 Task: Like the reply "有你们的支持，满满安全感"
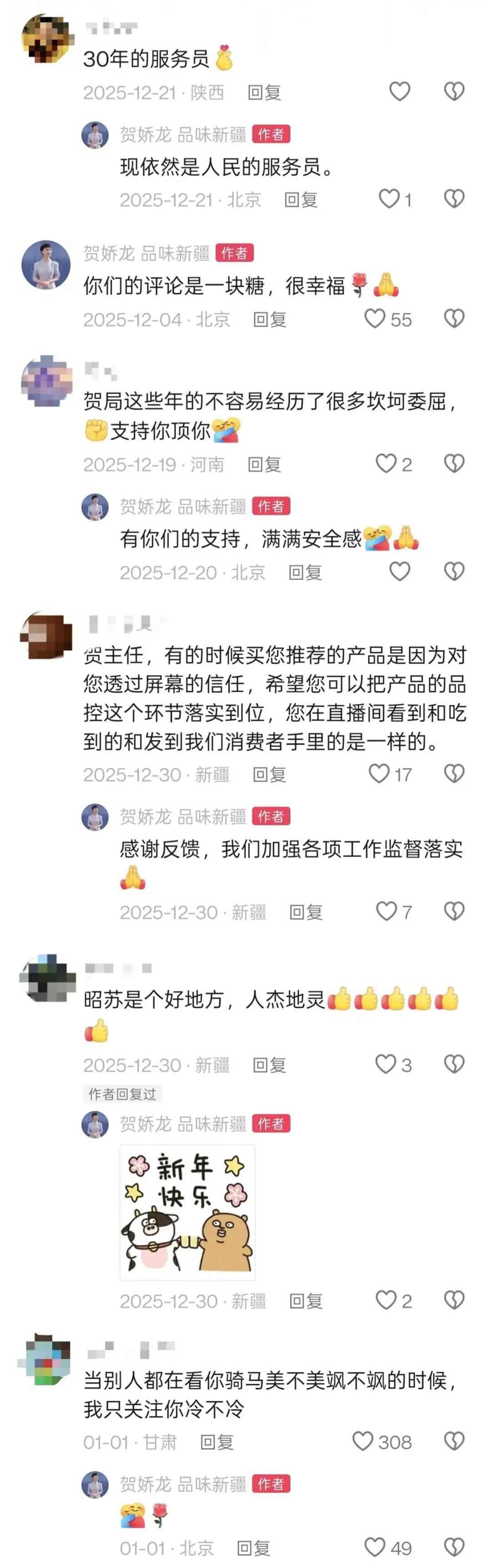pyautogui.click(x=399, y=572)
